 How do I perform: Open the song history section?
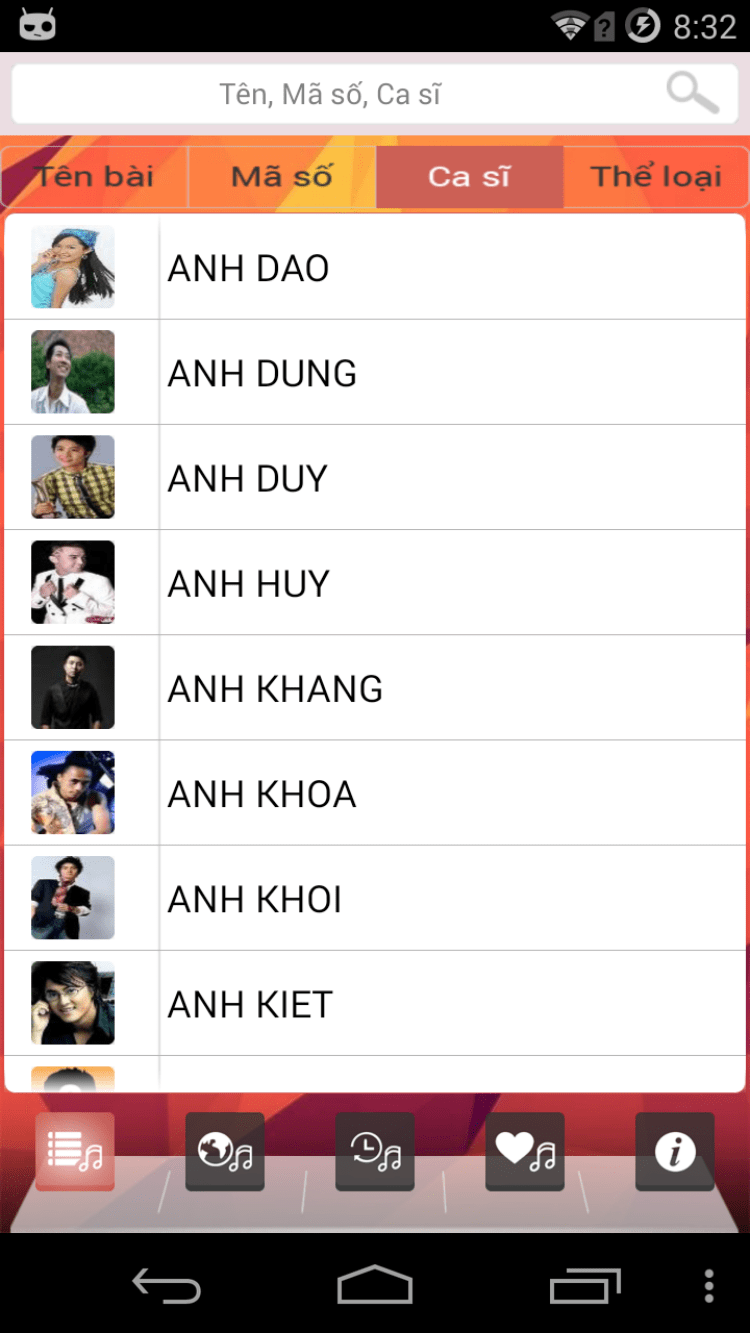[x=375, y=1151]
